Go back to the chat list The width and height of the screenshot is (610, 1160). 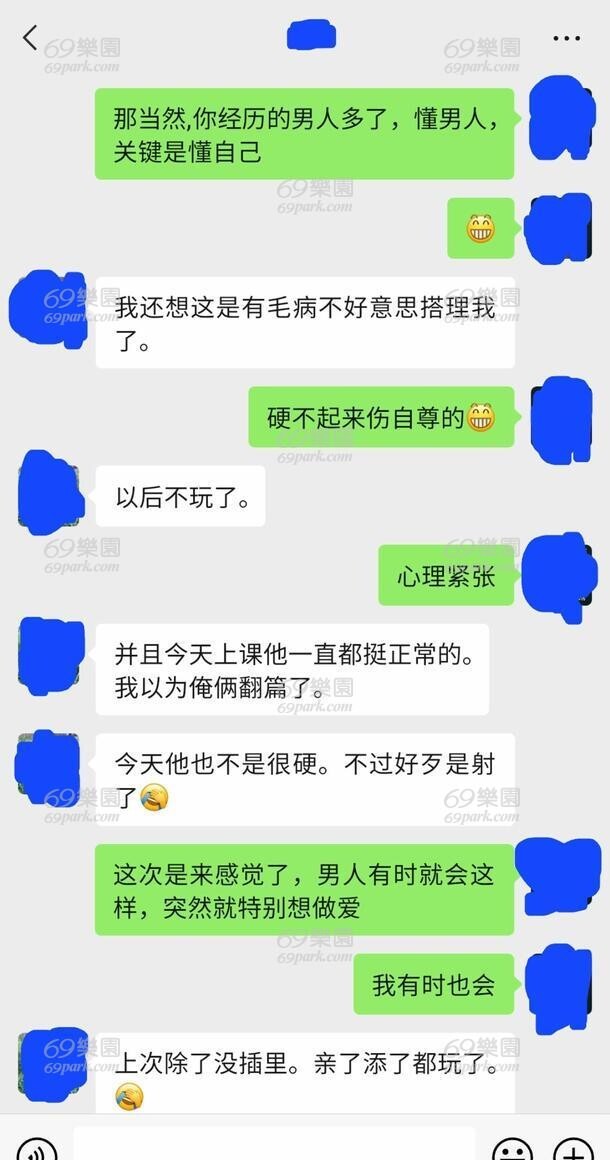[x=30, y=37]
